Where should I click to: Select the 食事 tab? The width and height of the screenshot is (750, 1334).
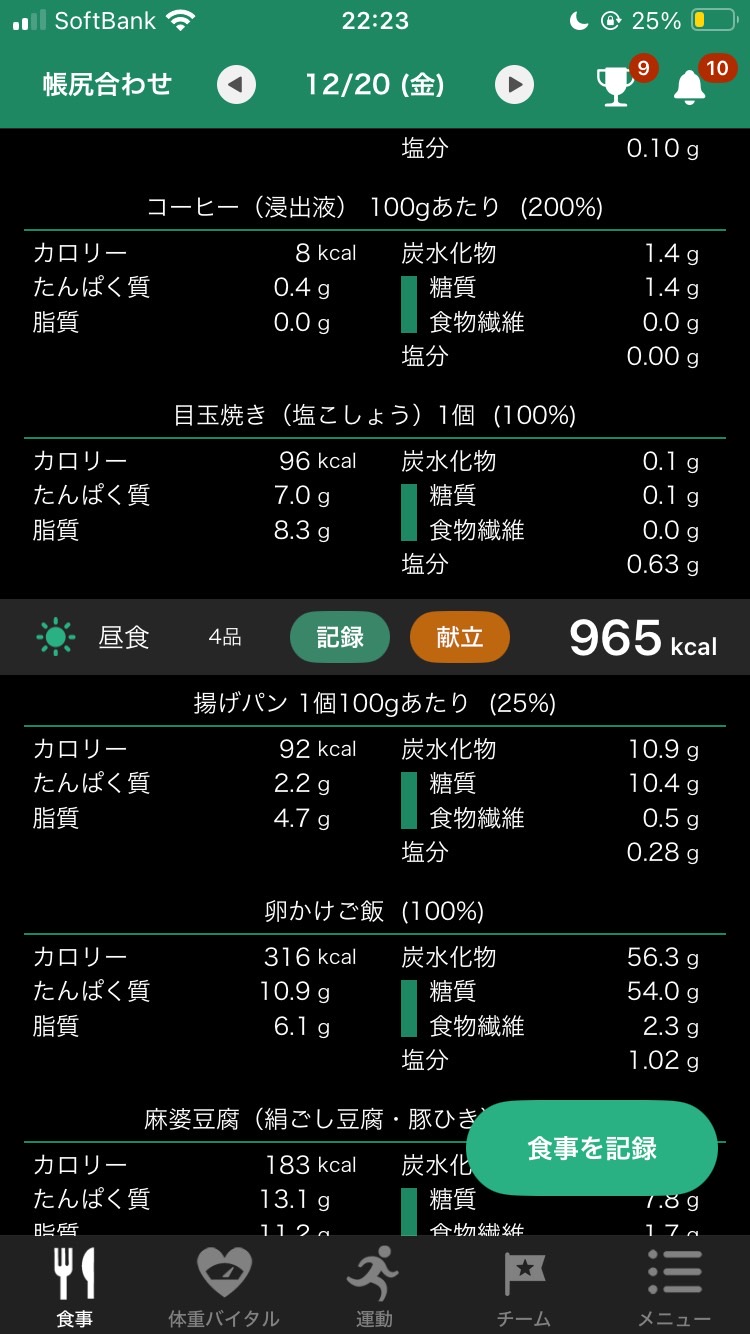(x=75, y=1286)
